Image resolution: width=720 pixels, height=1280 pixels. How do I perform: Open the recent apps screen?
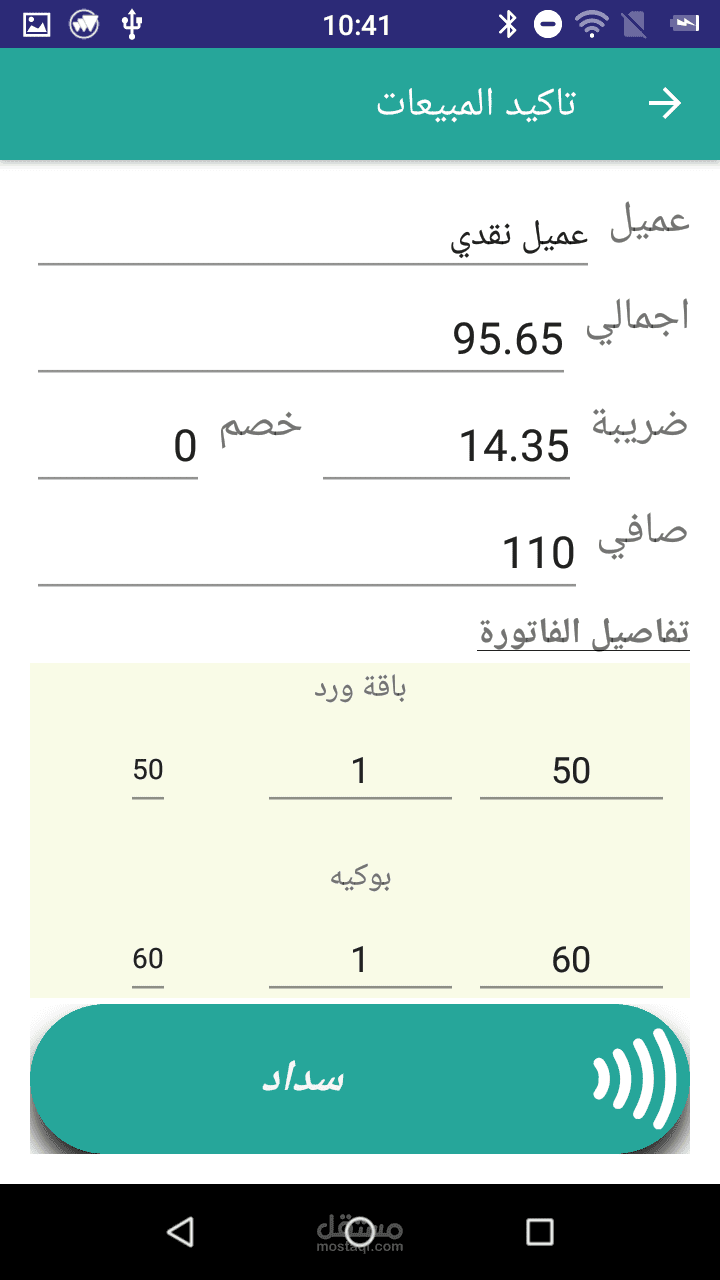pos(540,1232)
